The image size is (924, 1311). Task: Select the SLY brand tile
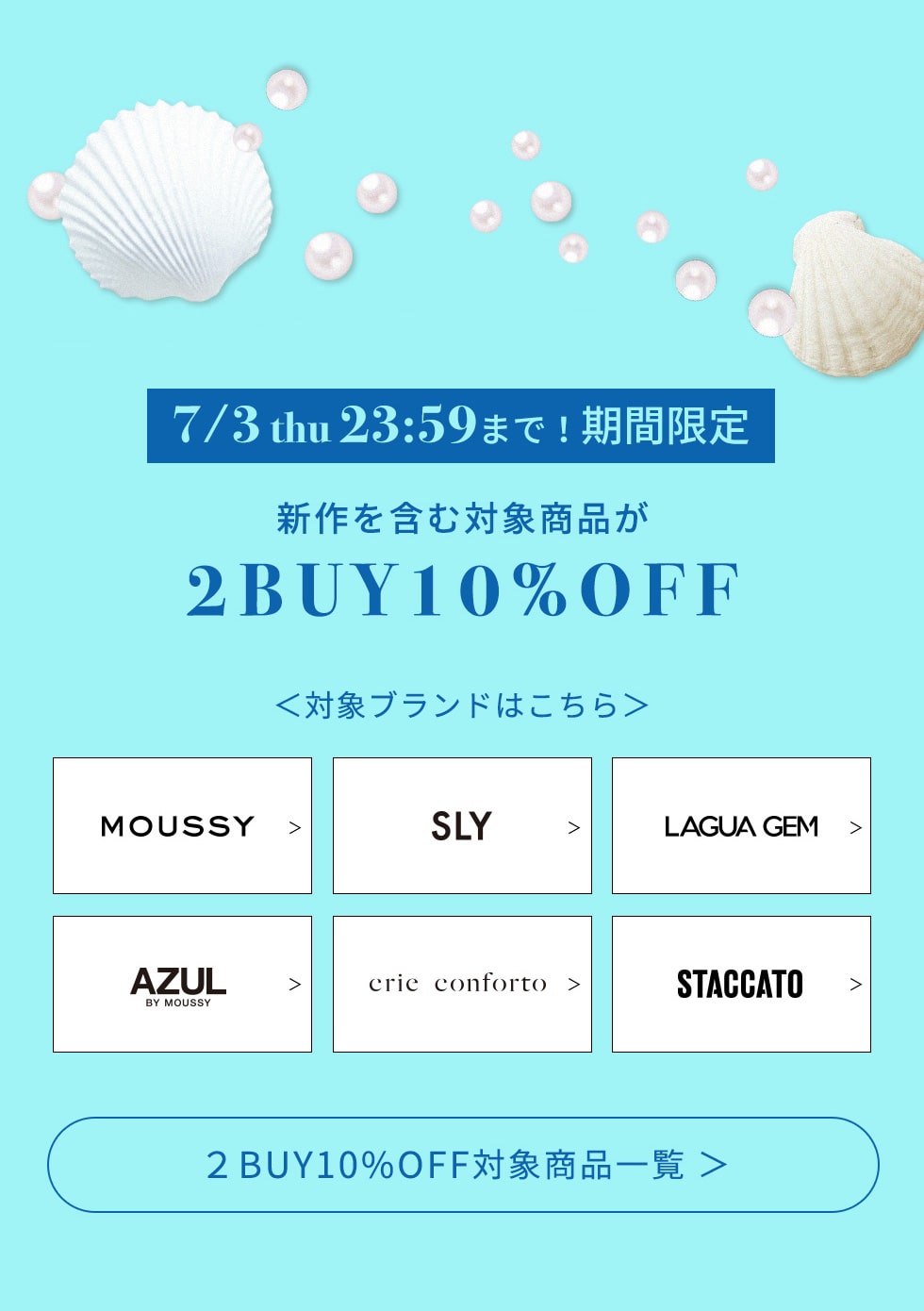[462, 825]
